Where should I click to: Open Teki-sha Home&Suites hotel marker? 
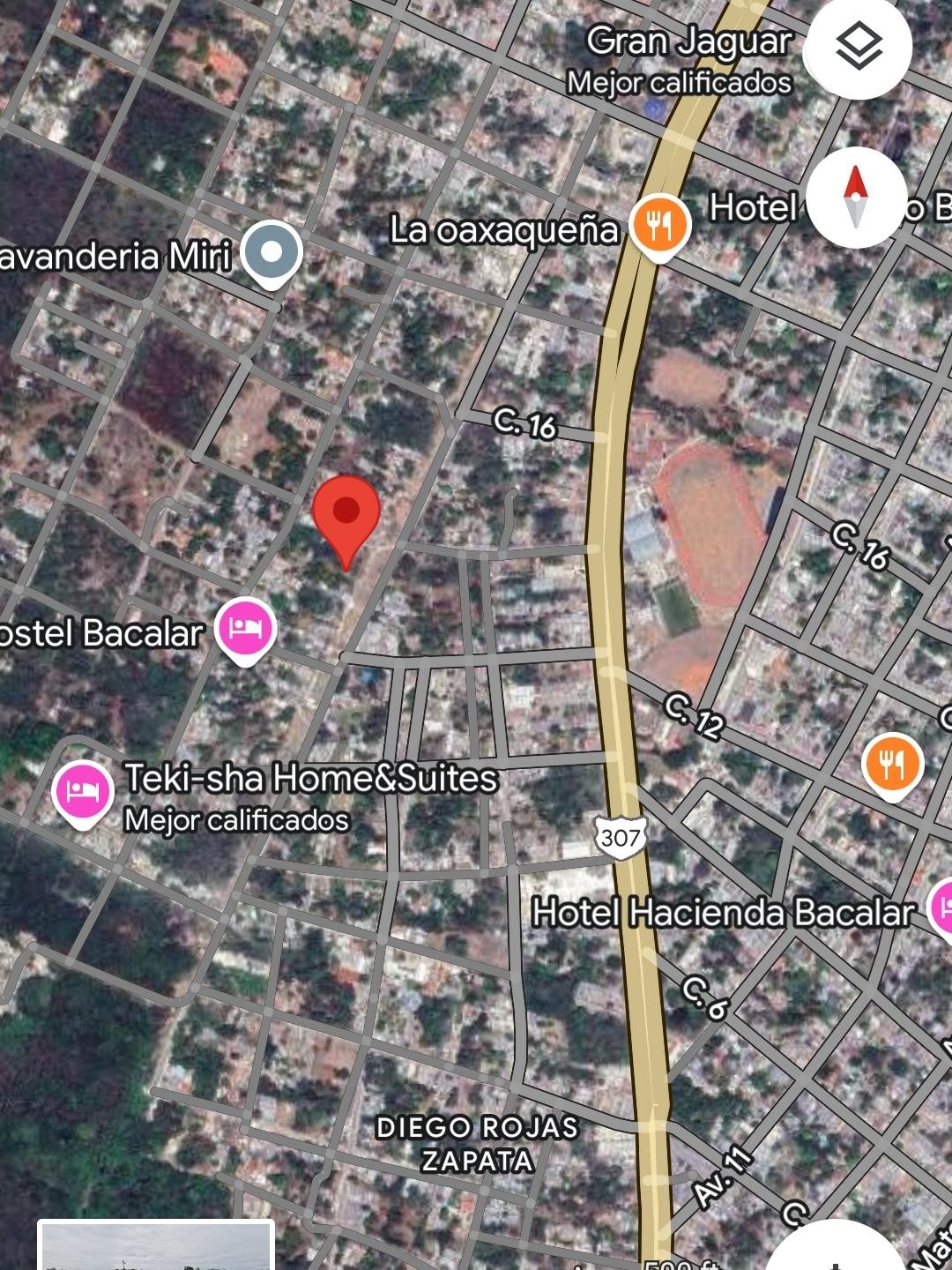pyautogui.click(x=82, y=791)
